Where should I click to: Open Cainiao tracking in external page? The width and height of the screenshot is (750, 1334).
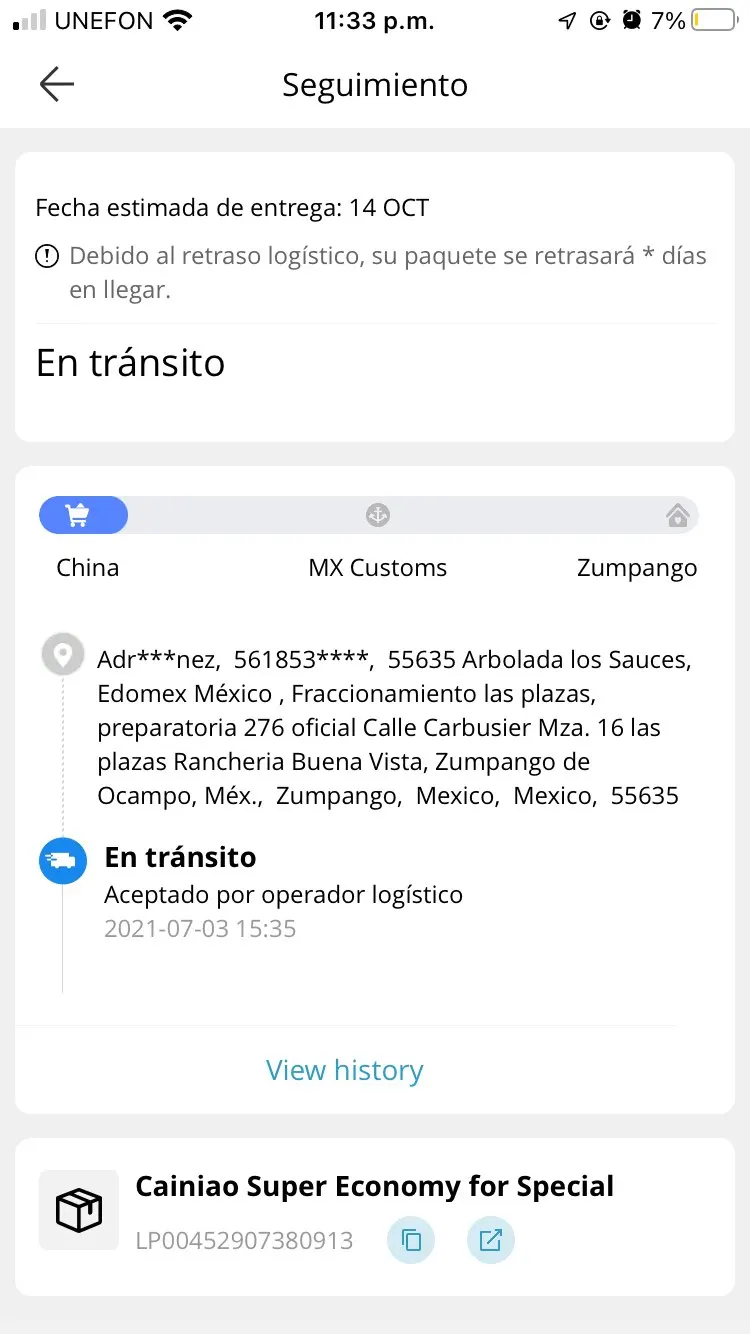click(490, 1241)
